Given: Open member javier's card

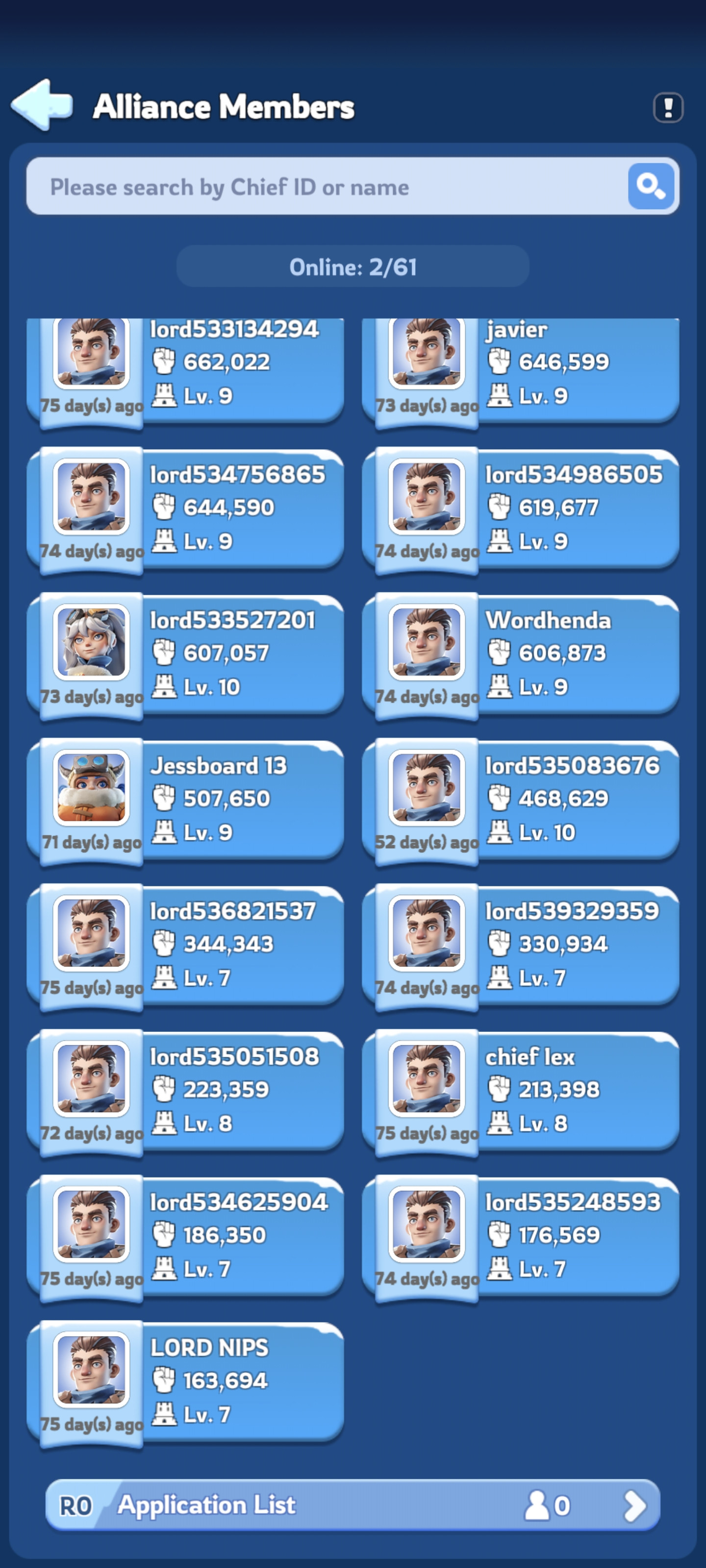Looking at the screenshot, I should 520,372.
